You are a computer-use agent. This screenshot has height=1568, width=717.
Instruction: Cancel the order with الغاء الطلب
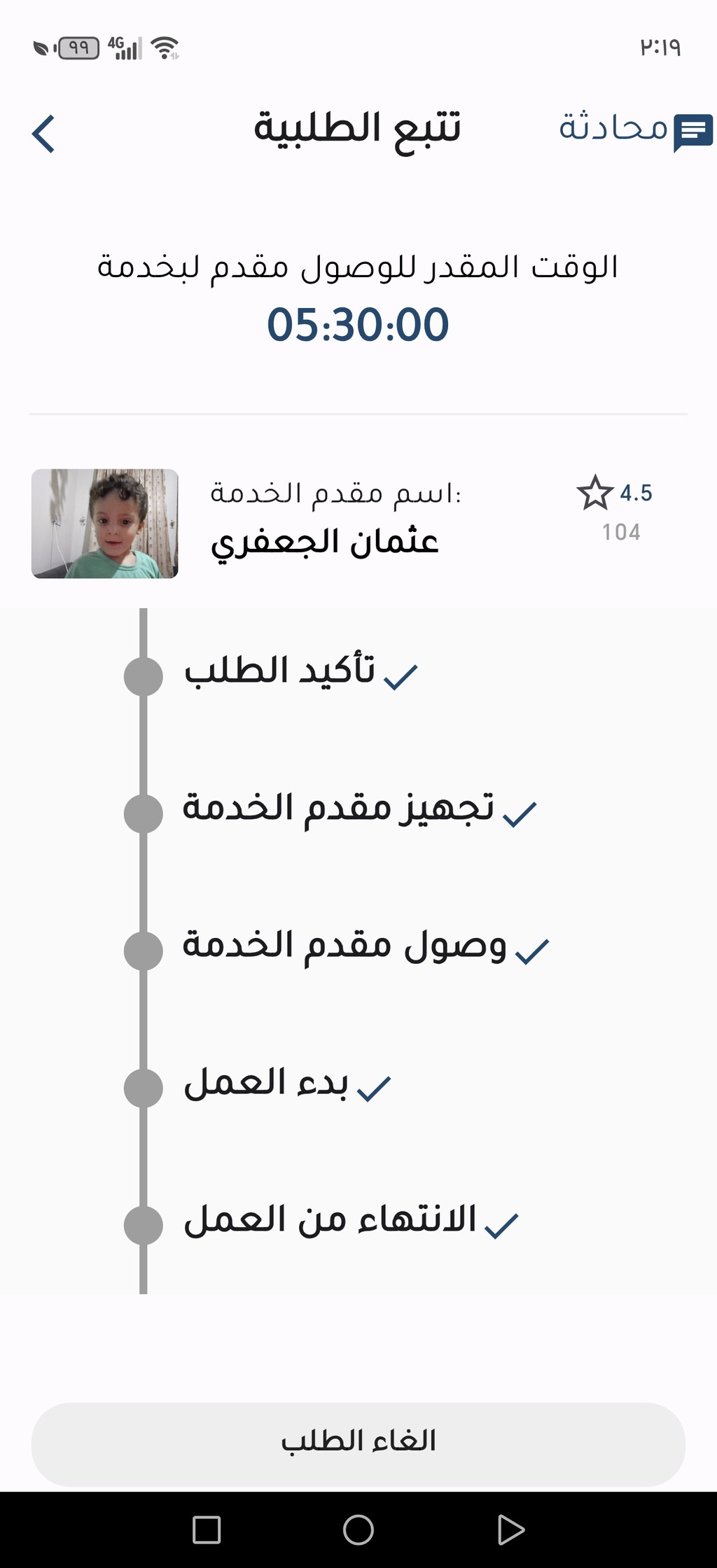[358, 1444]
